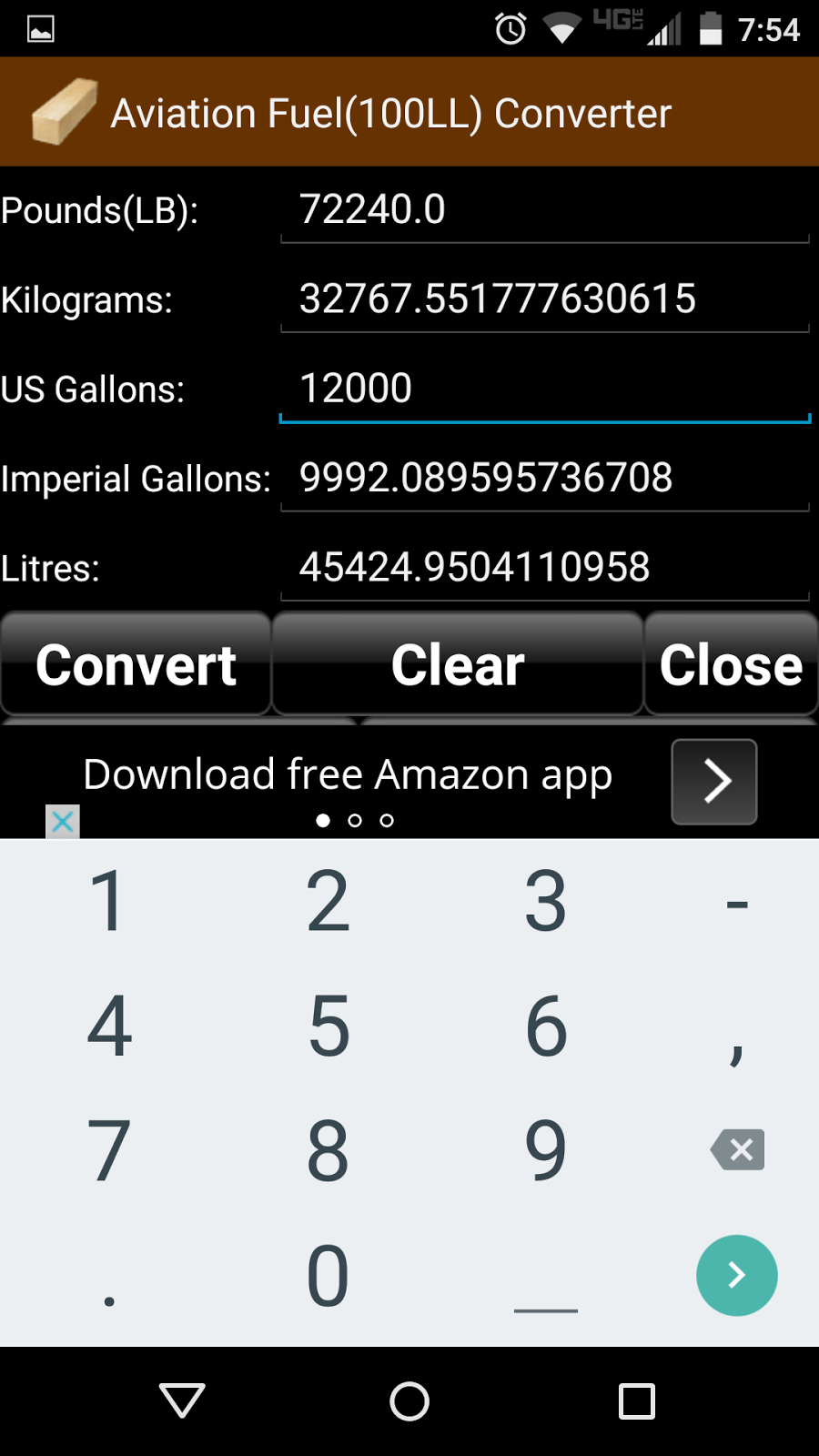Tap the first pagination dot under the ad
The width and height of the screenshot is (819, 1456).
(x=323, y=820)
